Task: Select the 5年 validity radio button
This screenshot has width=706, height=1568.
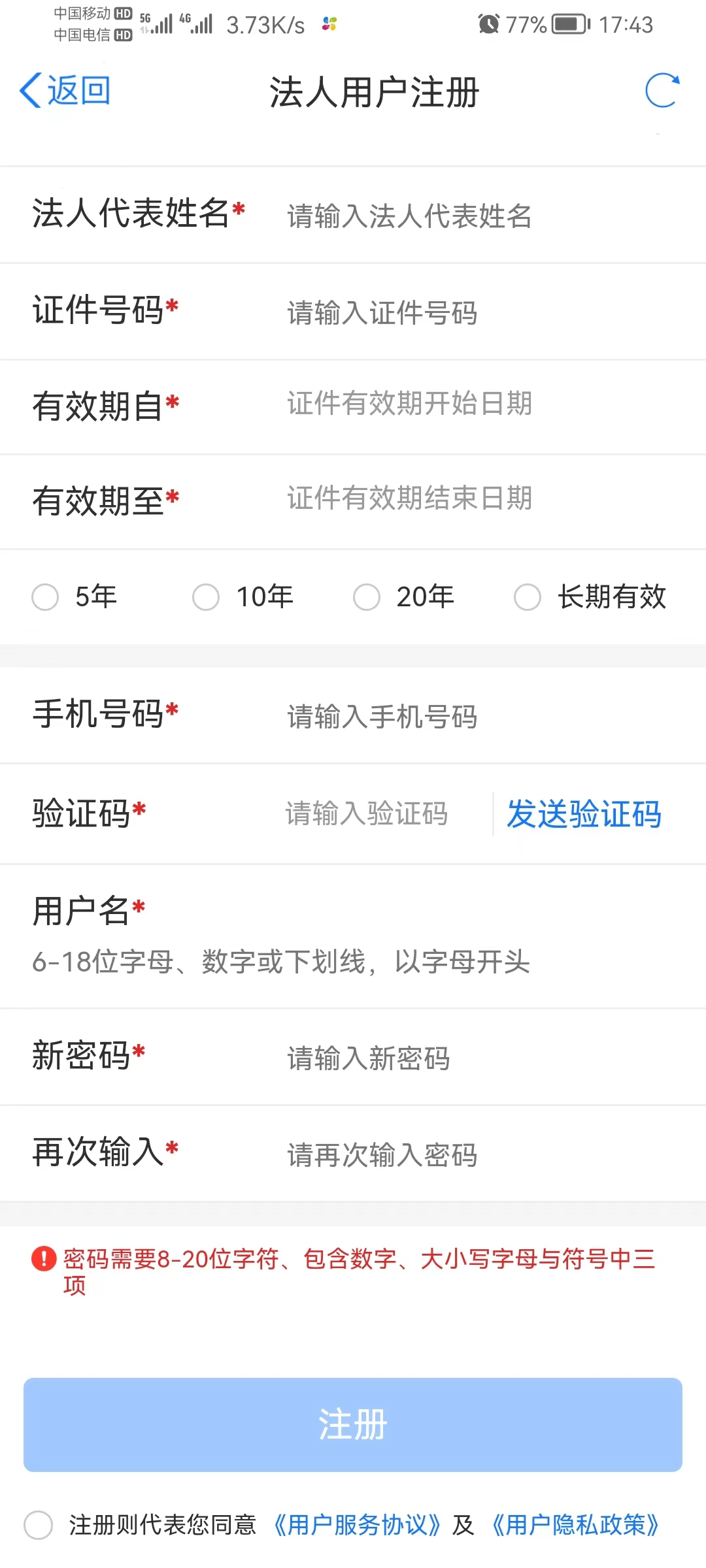Action: click(44, 596)
